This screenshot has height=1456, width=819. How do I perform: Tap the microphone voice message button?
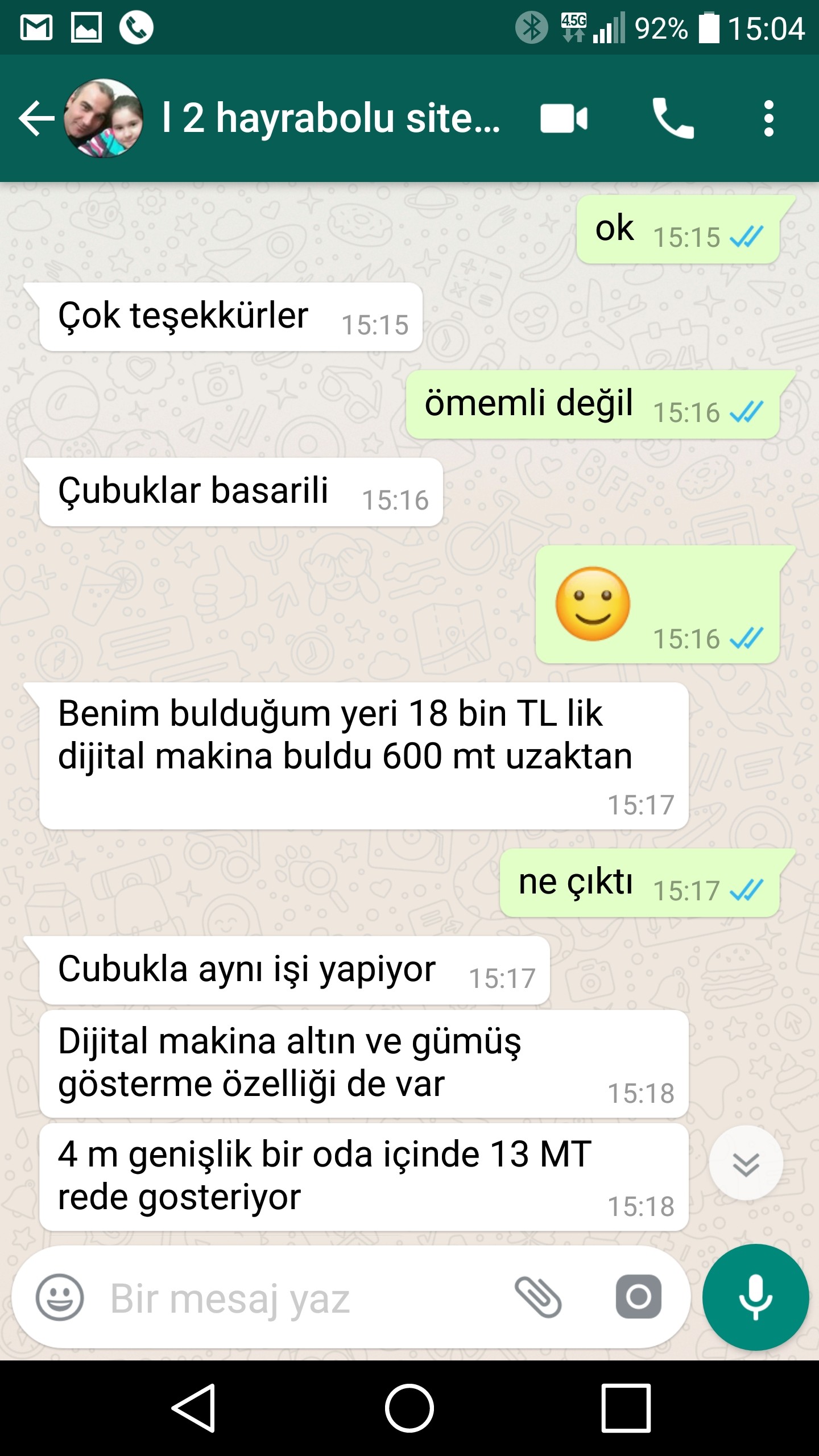click(755, 1297)
